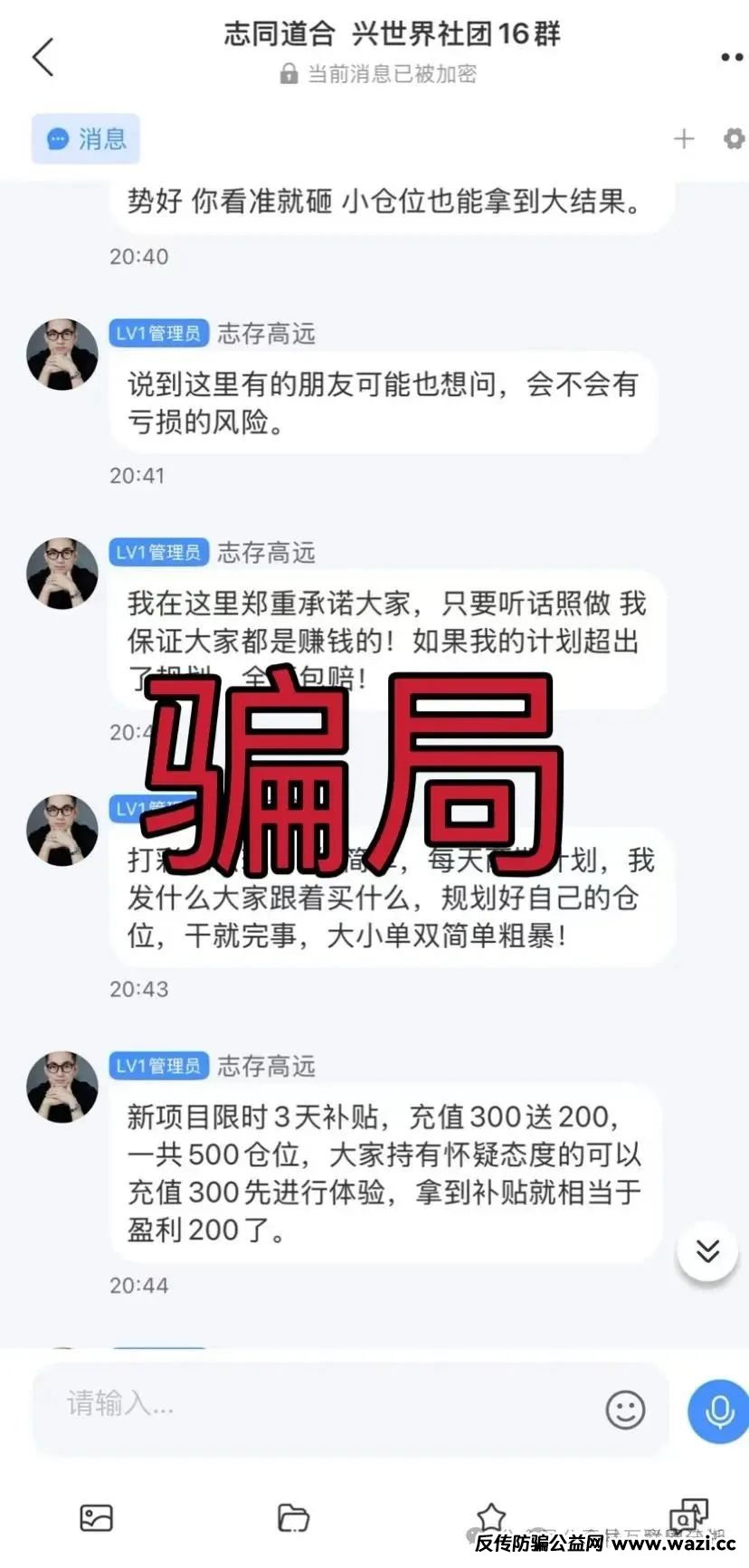Open the group settings gear
749x1568 pixels.
[734, 138]
